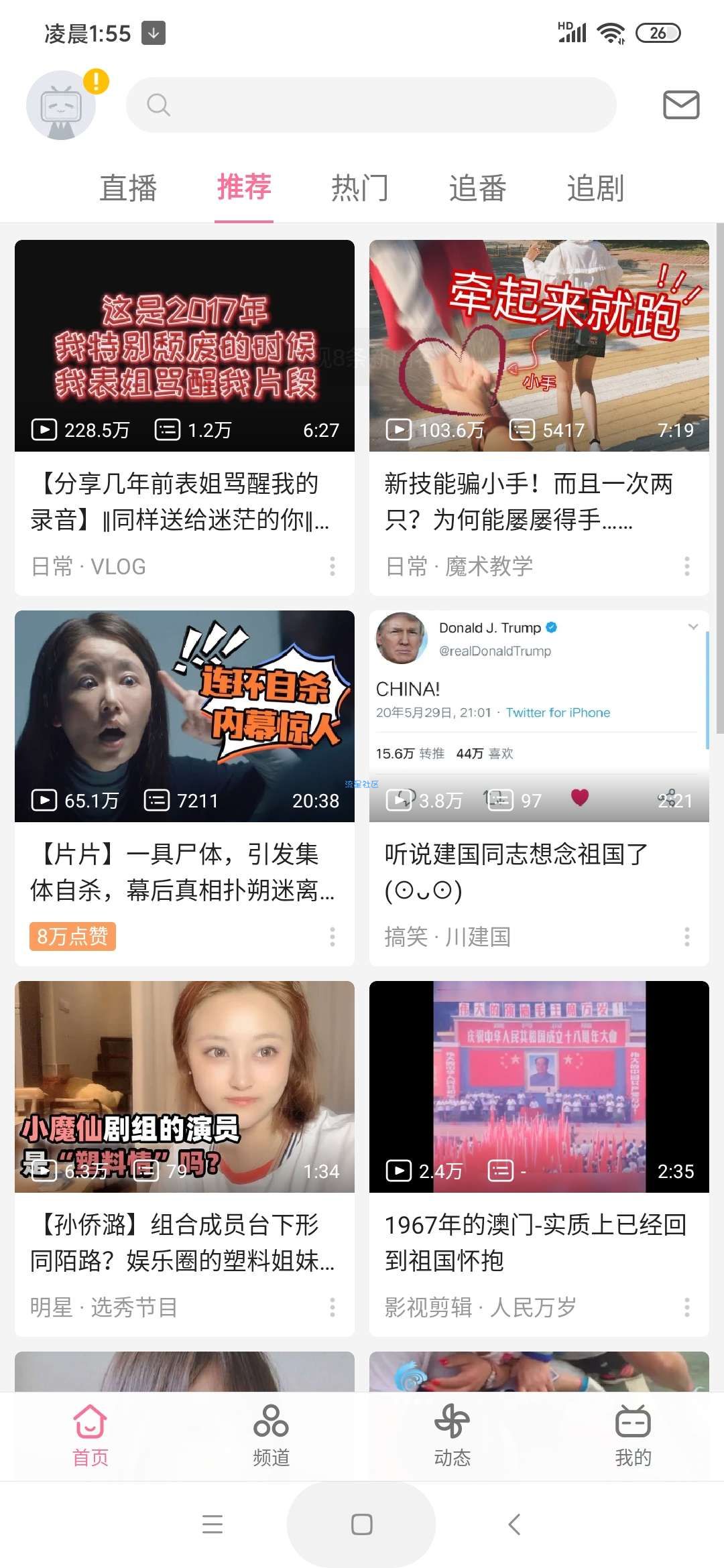The width and height of the screenshot is (724, 1568).
Task: Open more options for 日常 · VLOG video
Action: tap(333, 566)
